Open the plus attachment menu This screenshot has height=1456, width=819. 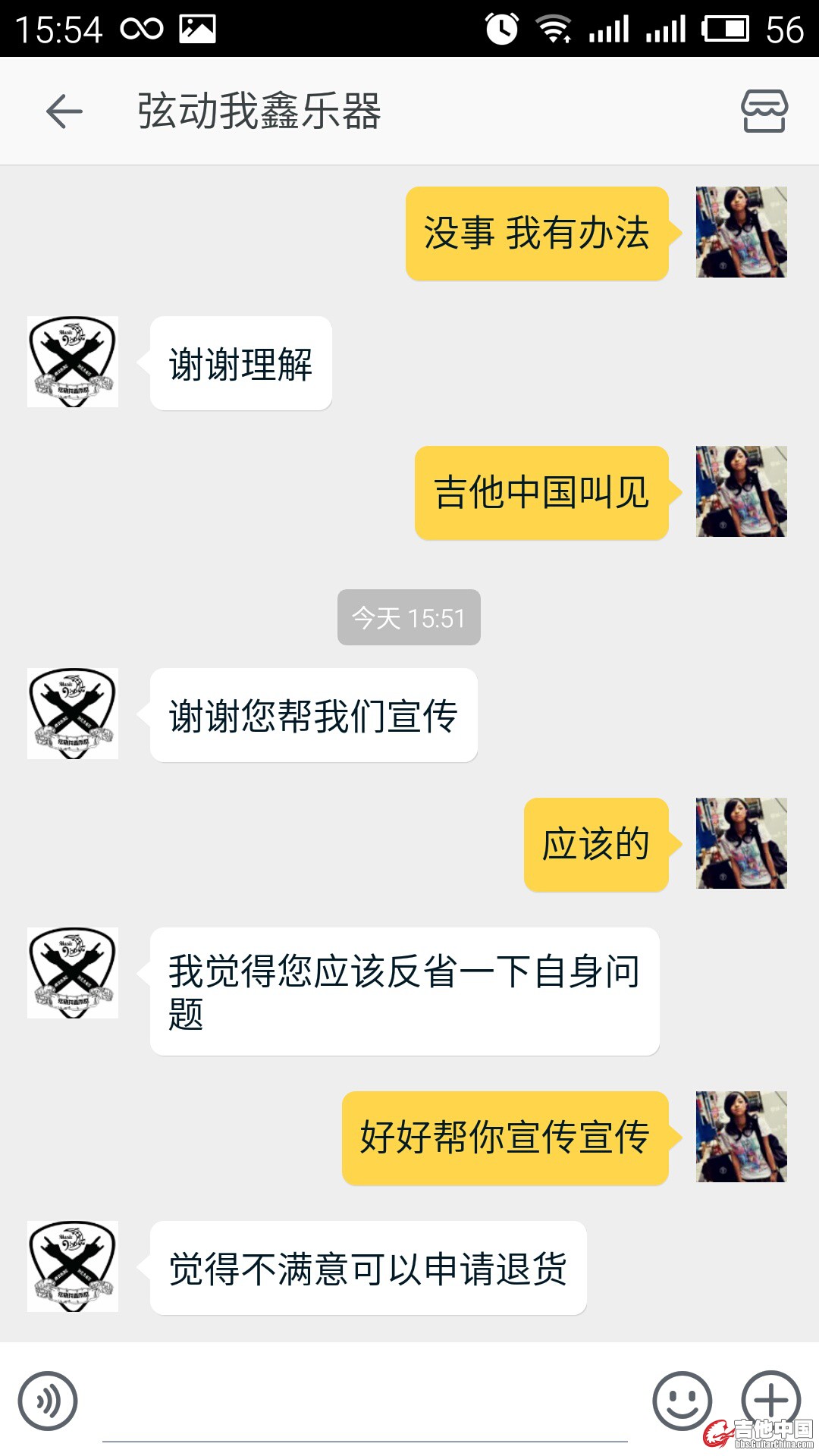point(770,1399)
